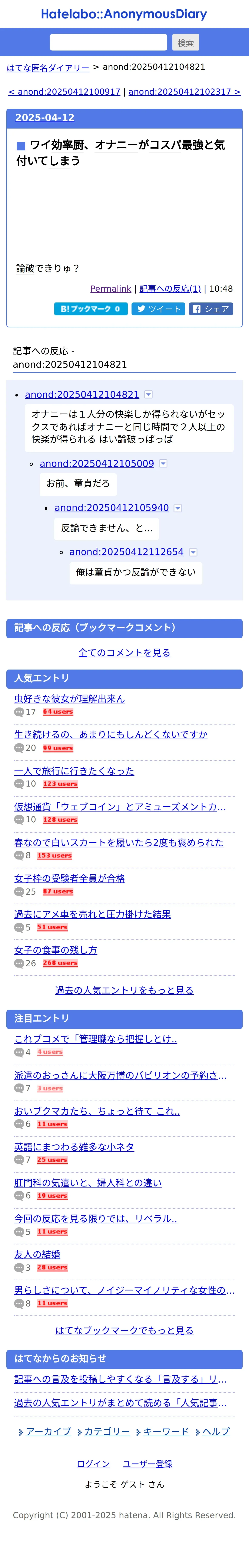Image resolution: width=249 pixels, height=1568 pixels.
Task: Expand the dropdown next to anond:20250412105009
Action: click(163, 464)
